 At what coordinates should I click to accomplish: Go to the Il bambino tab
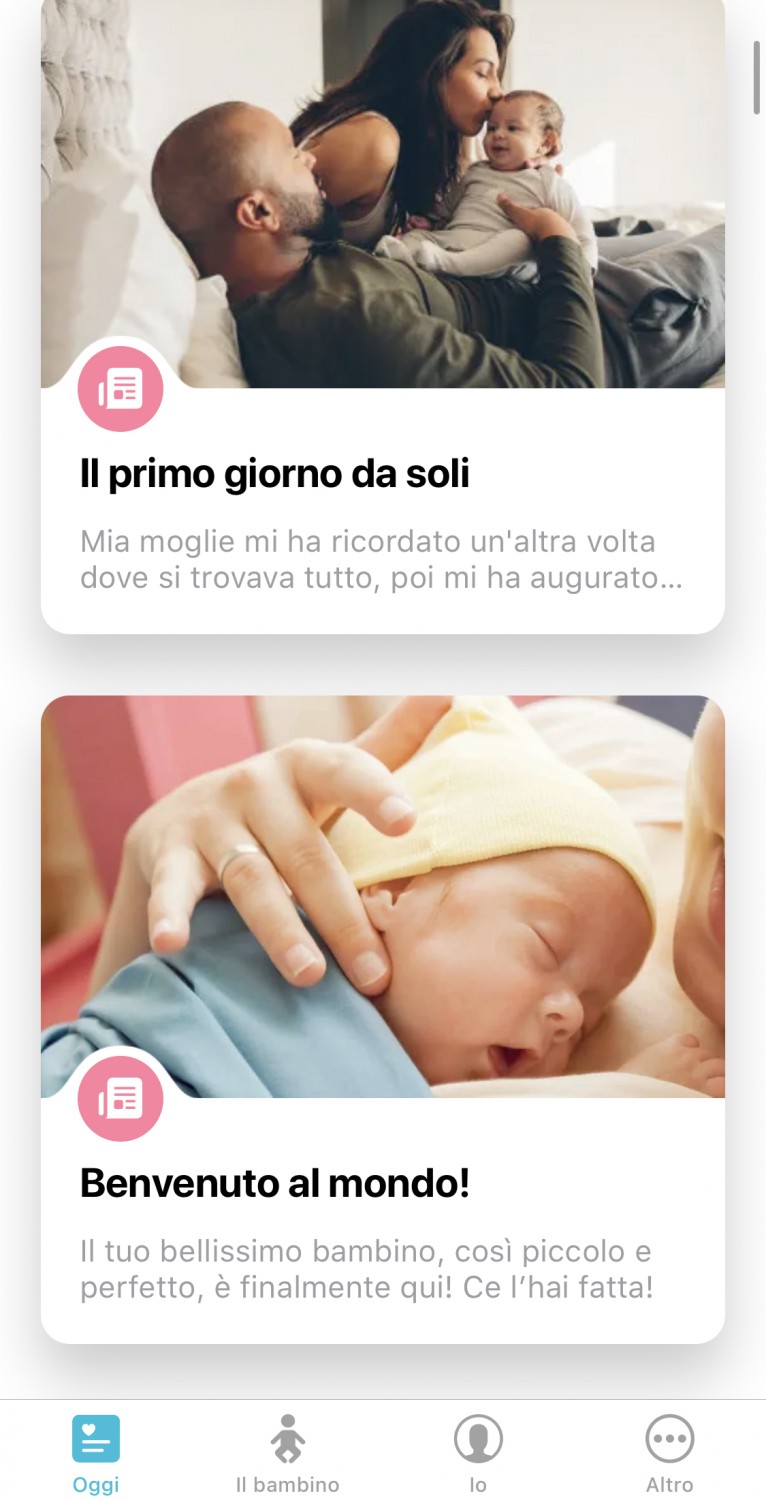tap(287, 1453)
